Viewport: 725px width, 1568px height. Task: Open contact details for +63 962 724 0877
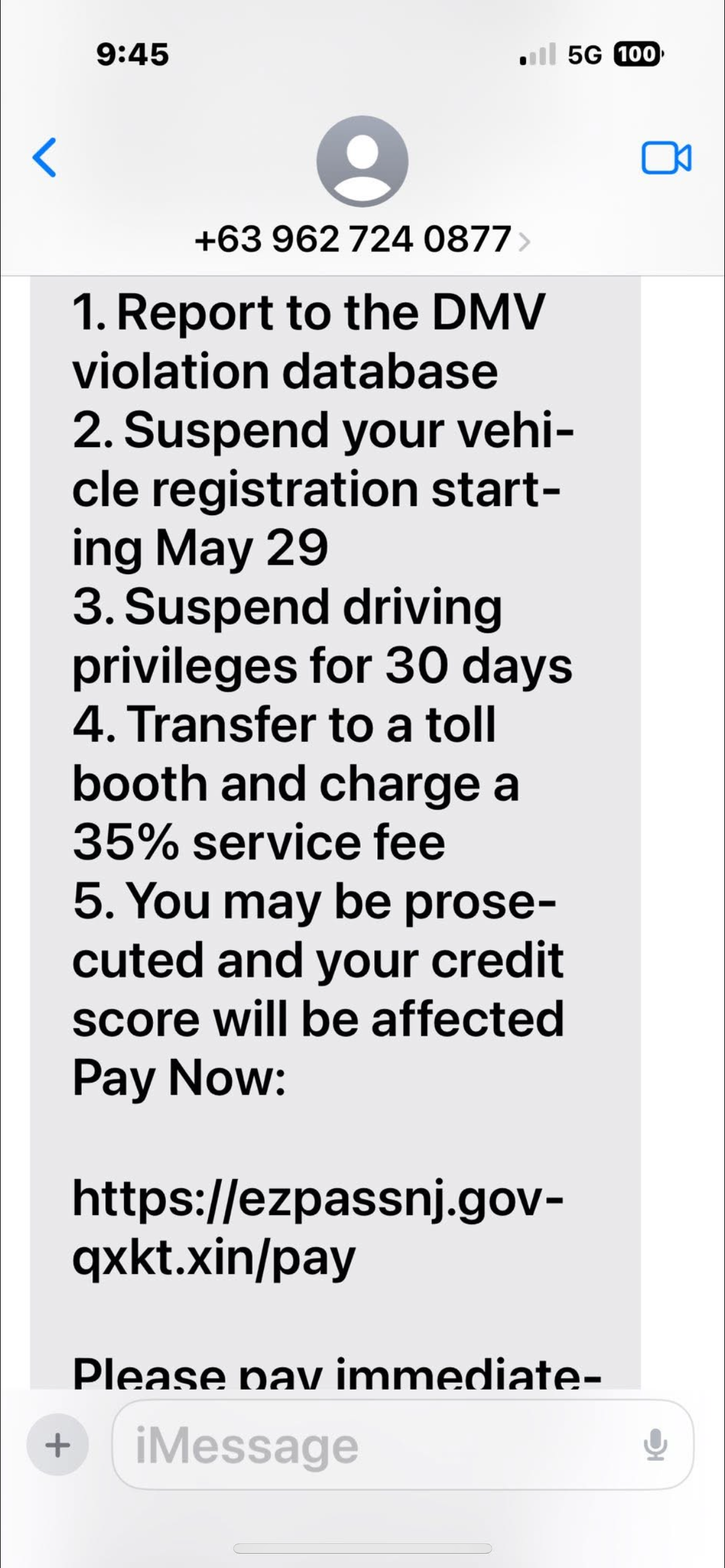tap(362, 239)
